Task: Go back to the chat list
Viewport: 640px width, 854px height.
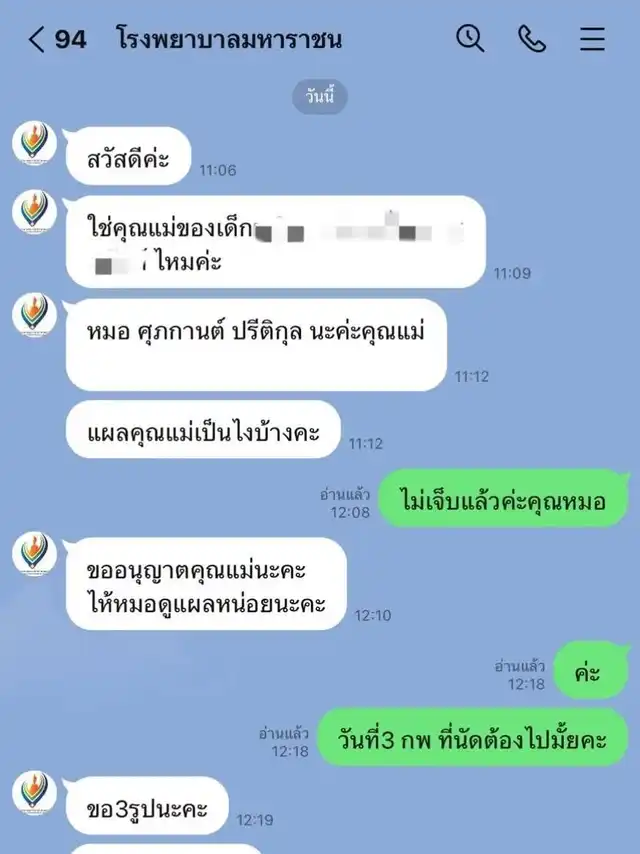Action: pos(37,40)
